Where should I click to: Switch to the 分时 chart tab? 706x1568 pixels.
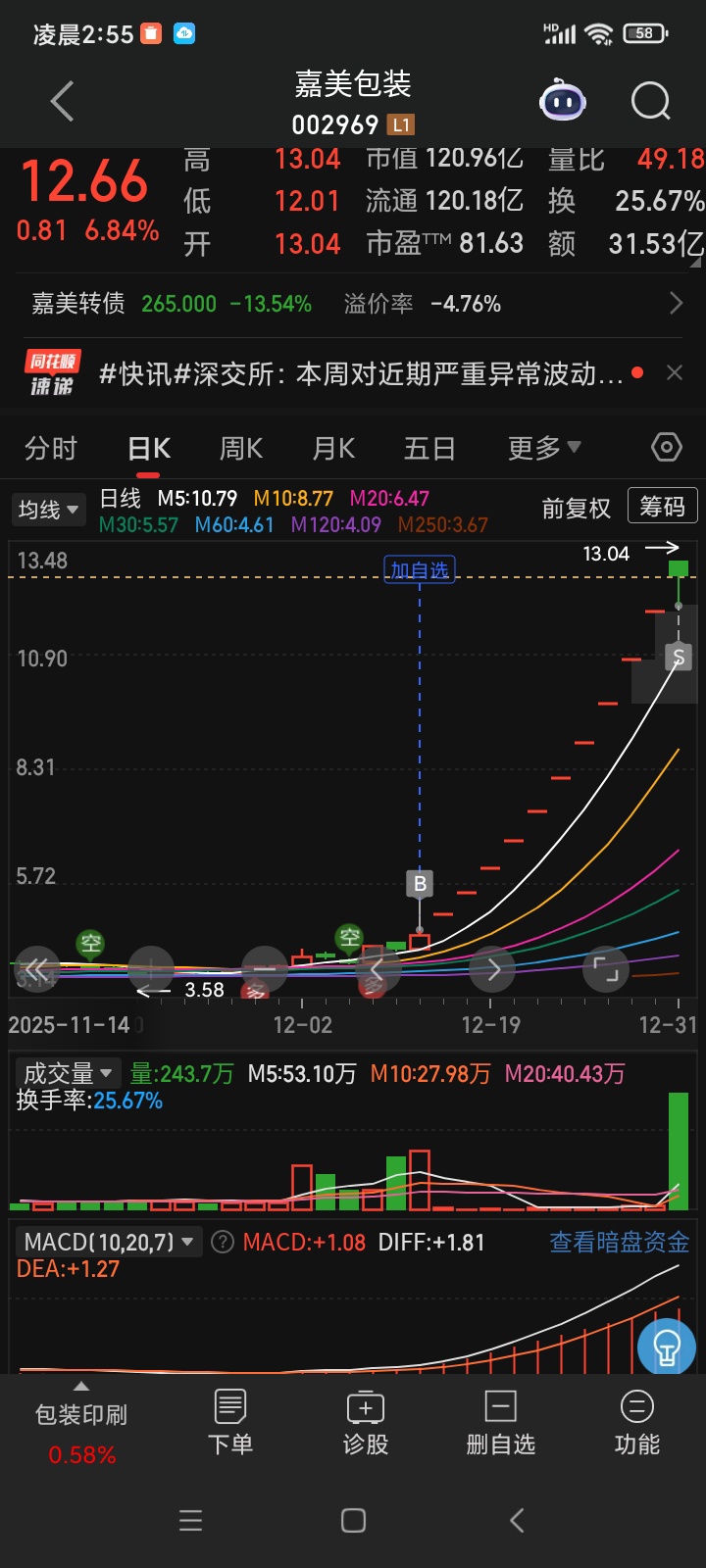(x=51, y=449)
